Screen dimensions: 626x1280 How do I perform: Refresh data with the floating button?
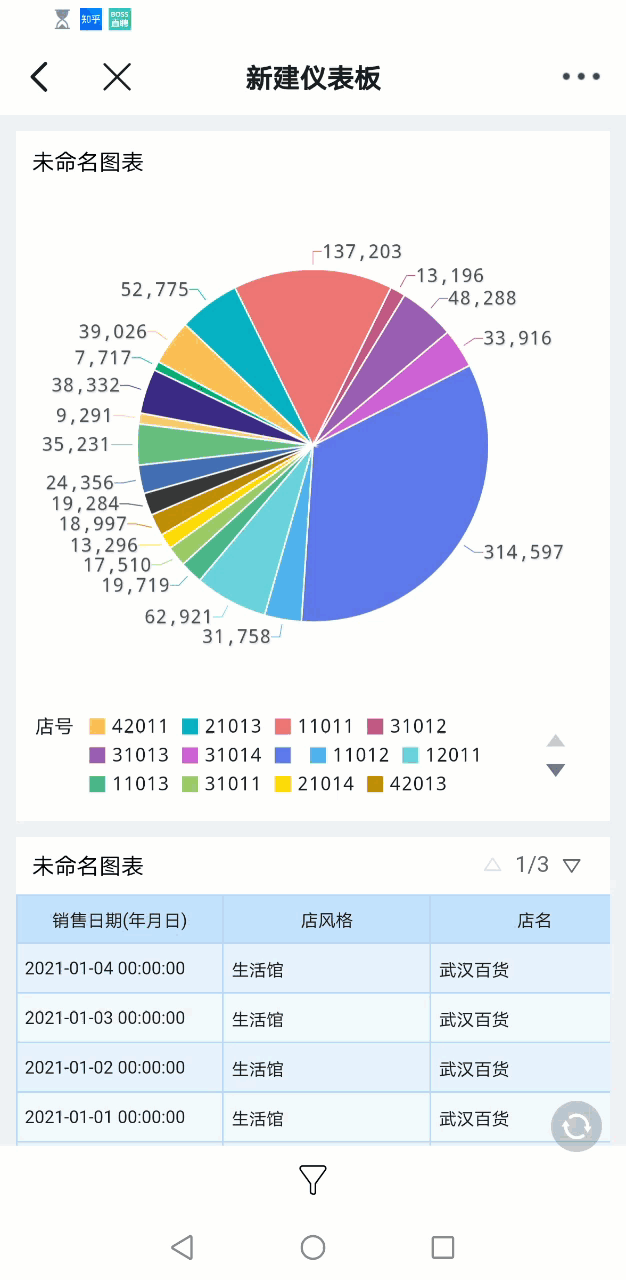tap(576, 1126)
